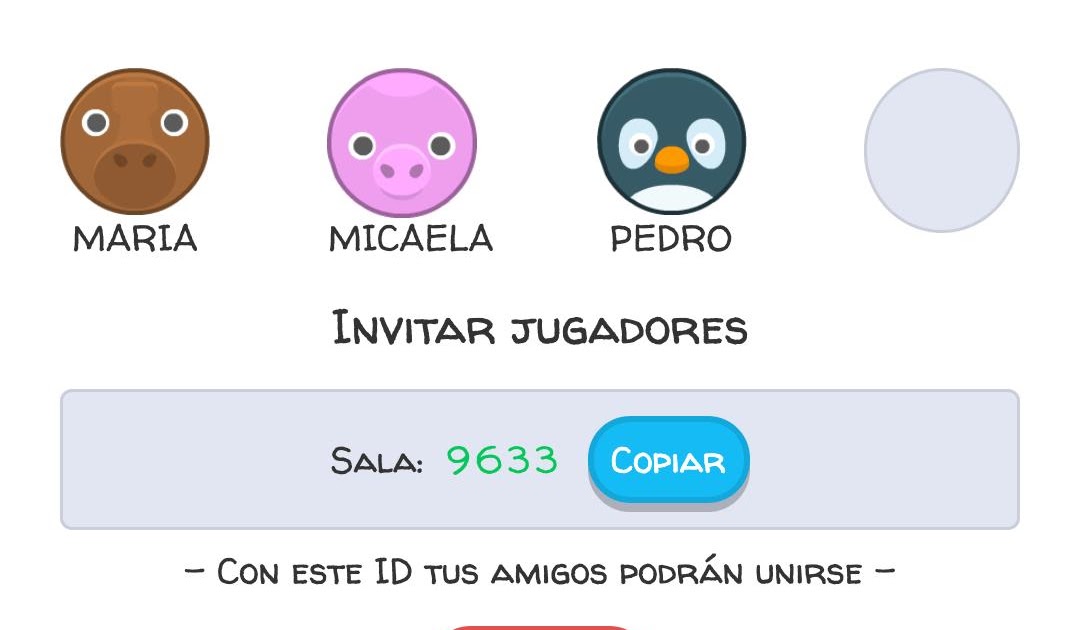
Task: Select Maria's player avatar
Action: [135, 142]
